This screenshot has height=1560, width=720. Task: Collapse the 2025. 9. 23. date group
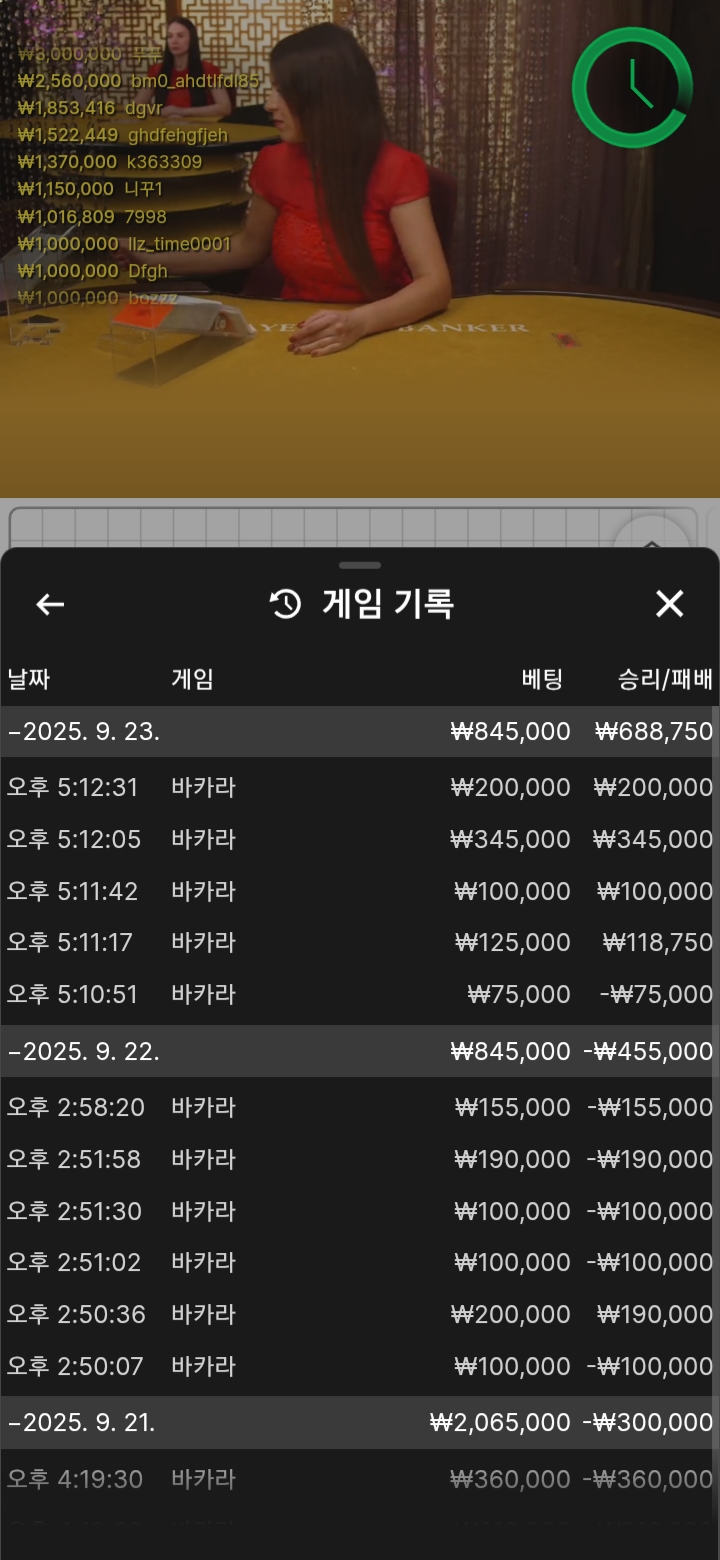(359, 732)
